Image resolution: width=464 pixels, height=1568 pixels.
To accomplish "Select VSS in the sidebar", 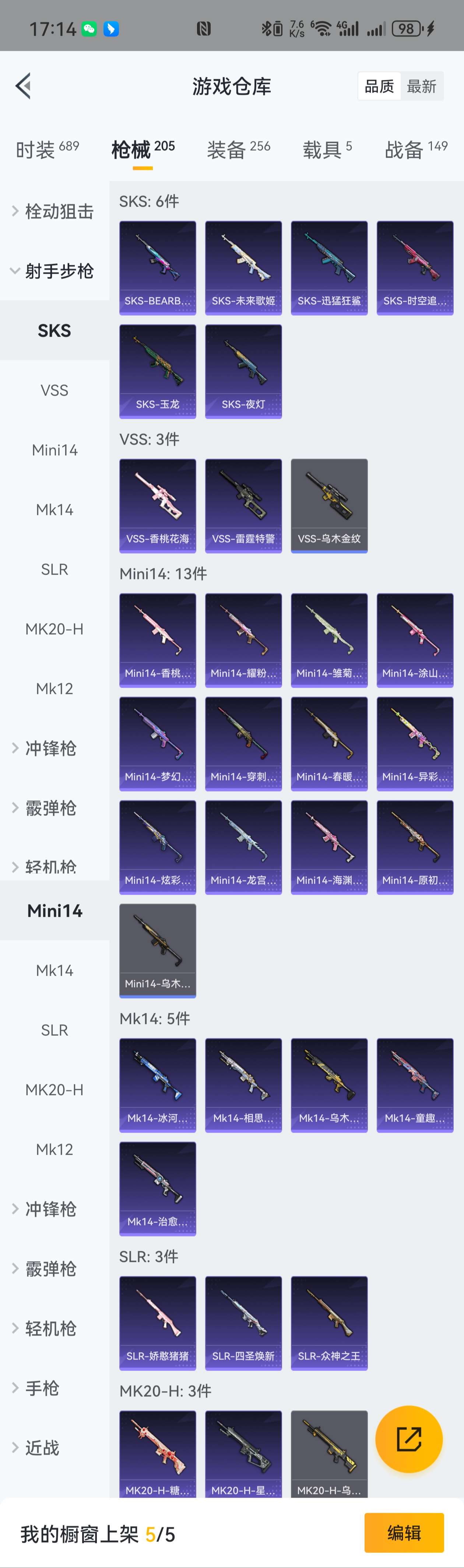I will pos(54,390).
